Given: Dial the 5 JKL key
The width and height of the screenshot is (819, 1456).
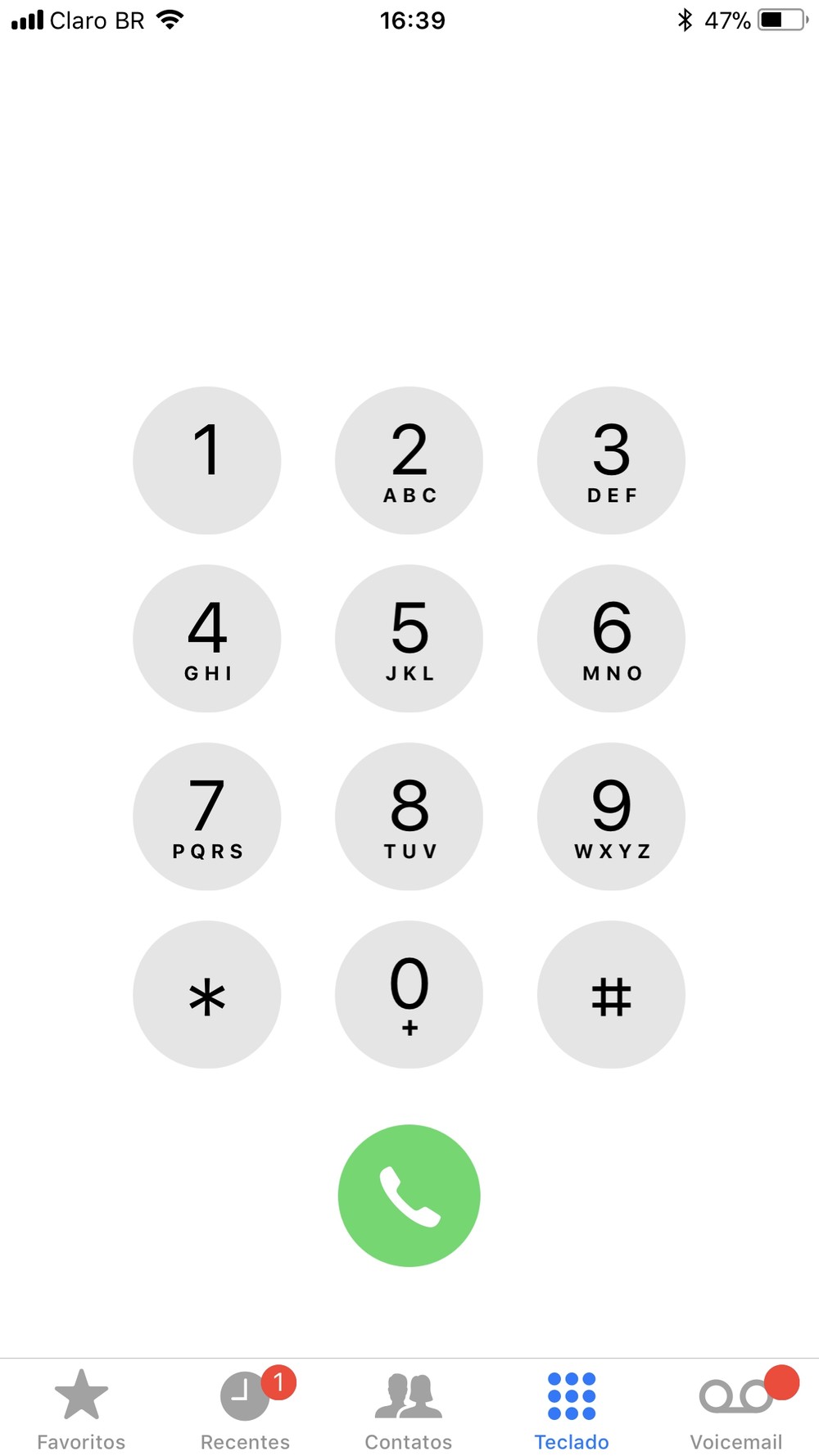Looking at the screenshot, I should pos(409,638).
